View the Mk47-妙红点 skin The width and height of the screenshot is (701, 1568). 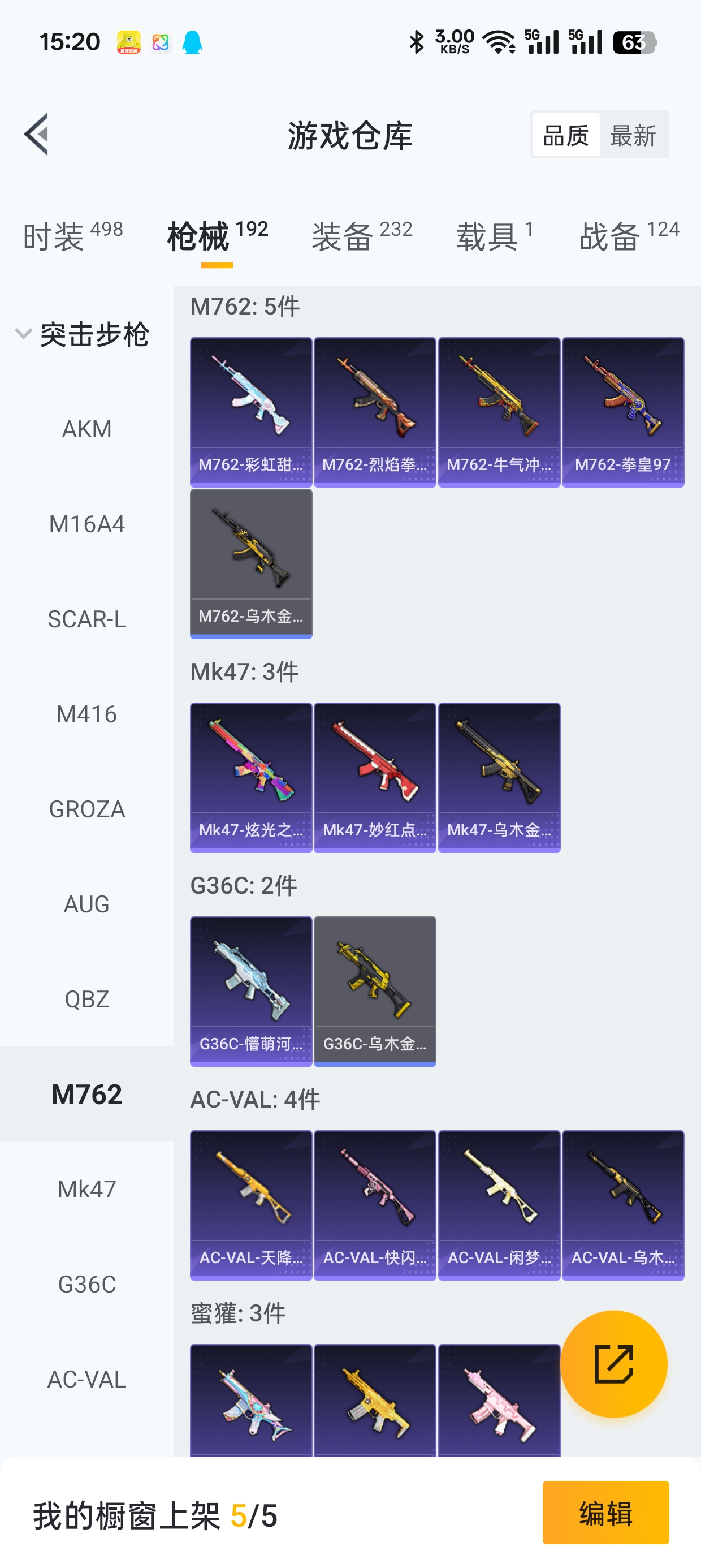pyautogui.click(x=375, y=777)
